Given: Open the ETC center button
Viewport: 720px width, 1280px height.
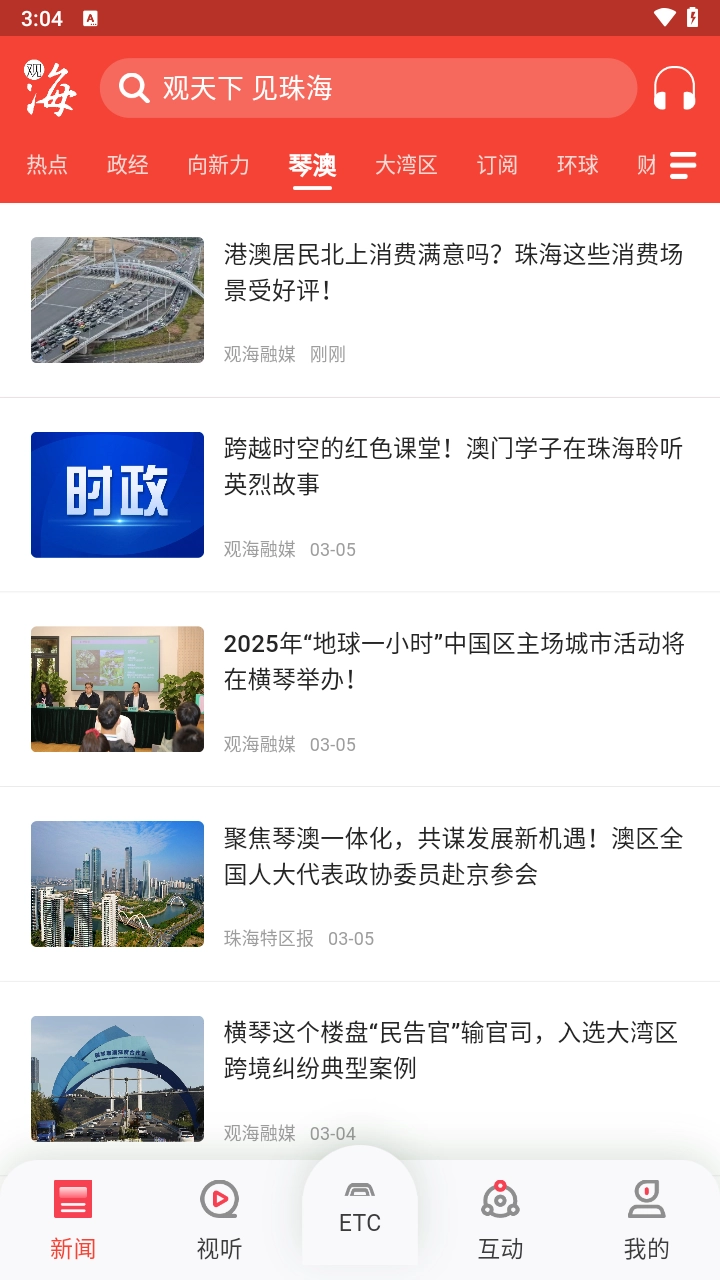Looking at the screenshot, I should [x=360, y=1208].
